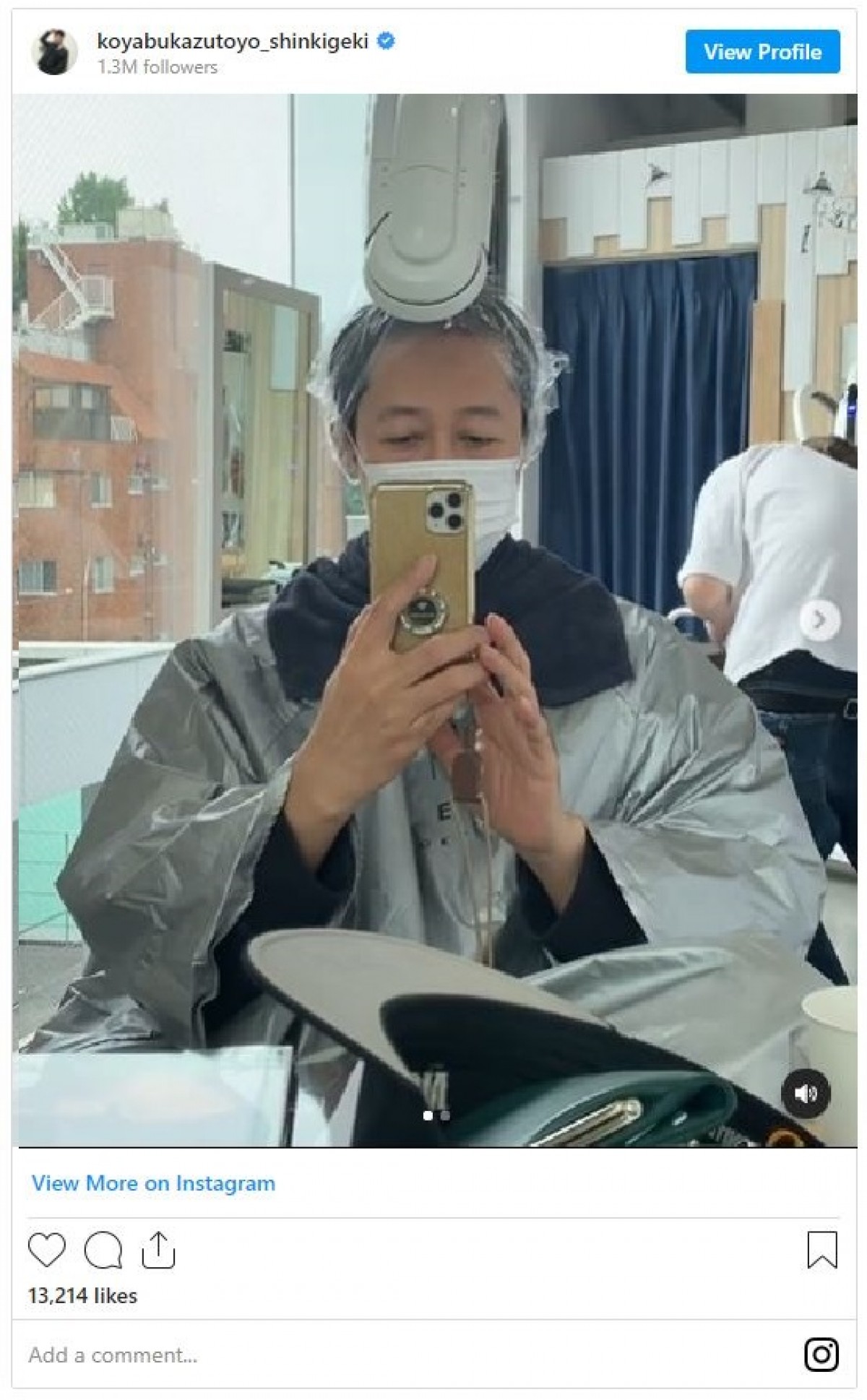Open View More on Instagram link
The height and width of the screenshot is (1400, 867).
pos(153,1183)
